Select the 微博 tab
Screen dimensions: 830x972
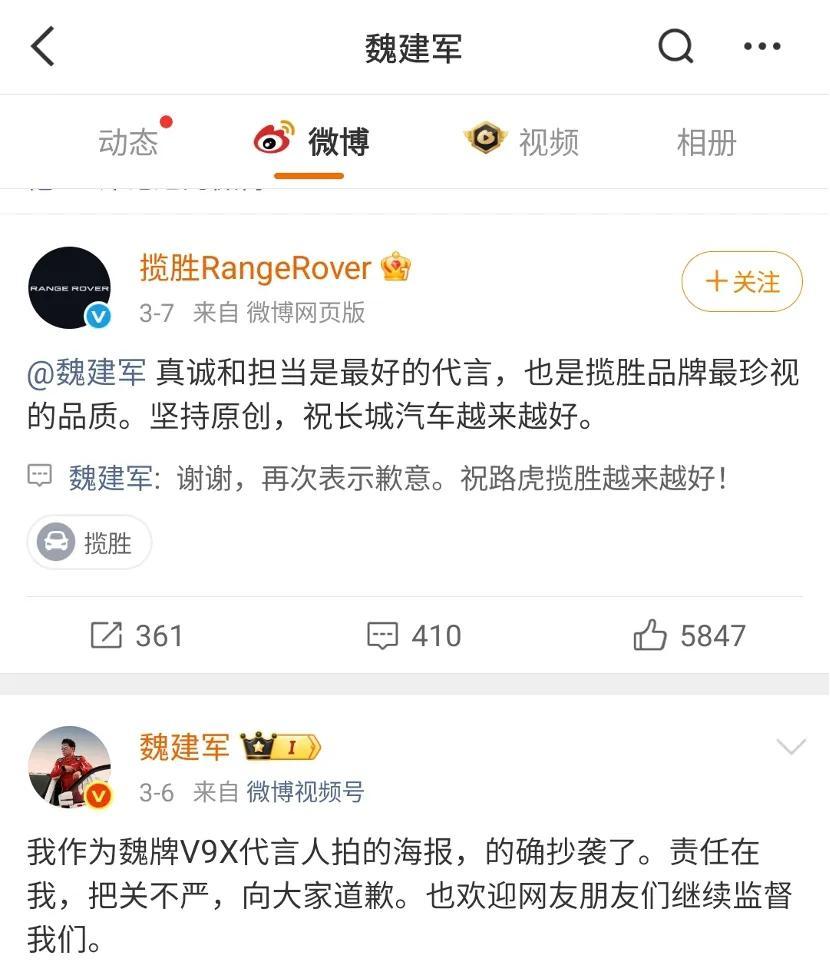[312, 142]
